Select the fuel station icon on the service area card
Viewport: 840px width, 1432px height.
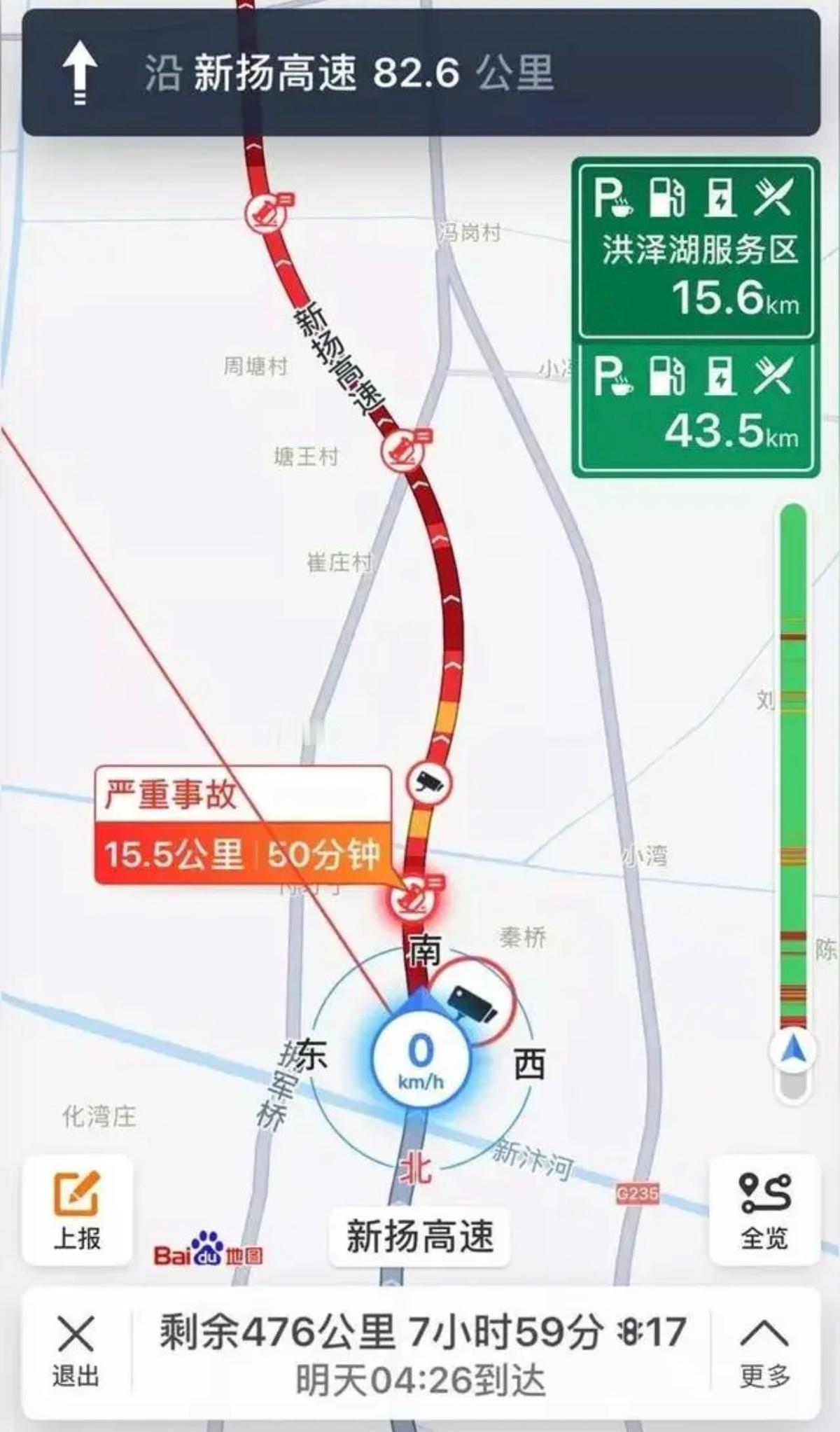tap(666, 197)
